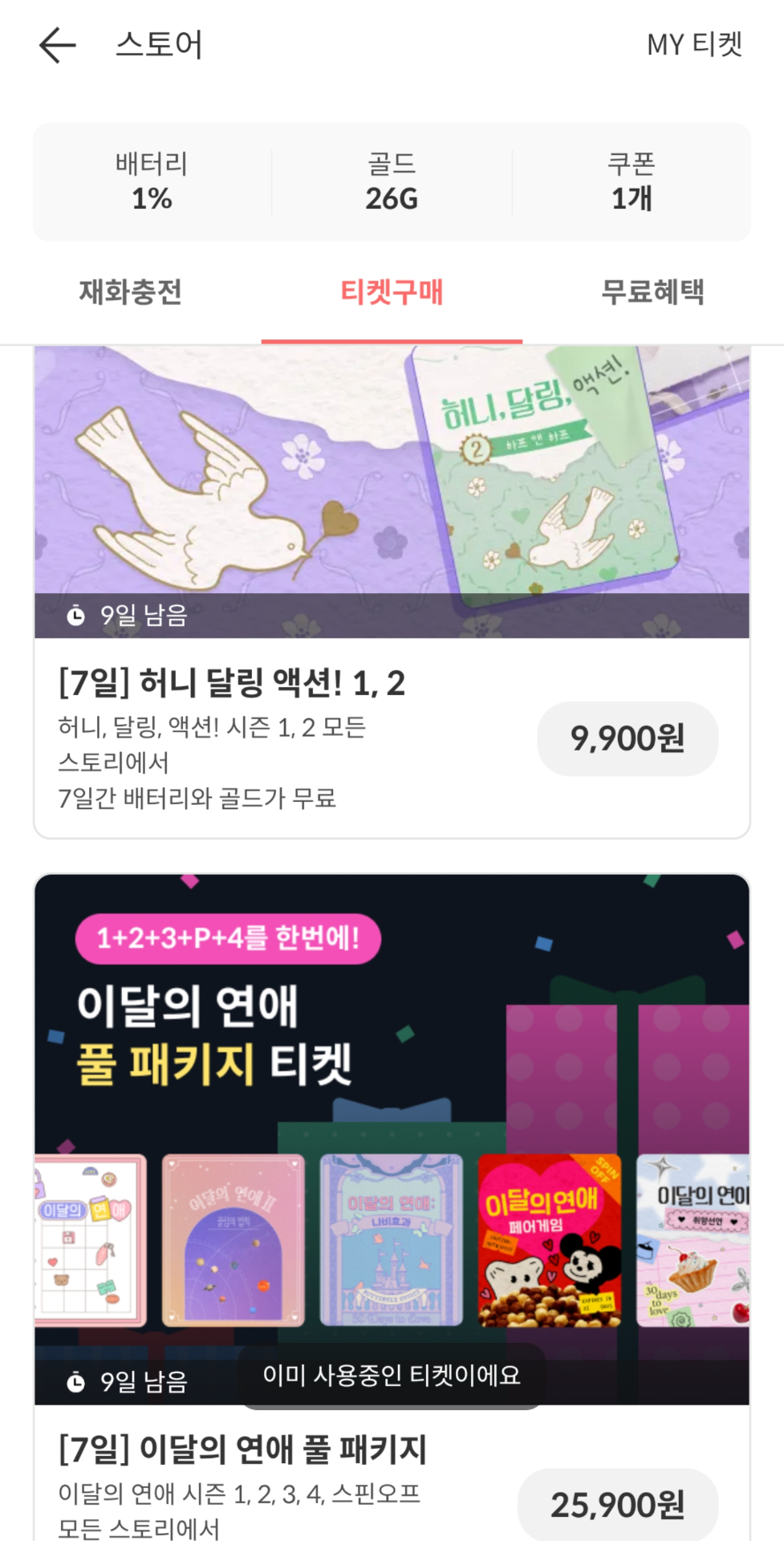
Task: Switch to the 재화충전 tab
Action: coord(131,292)
